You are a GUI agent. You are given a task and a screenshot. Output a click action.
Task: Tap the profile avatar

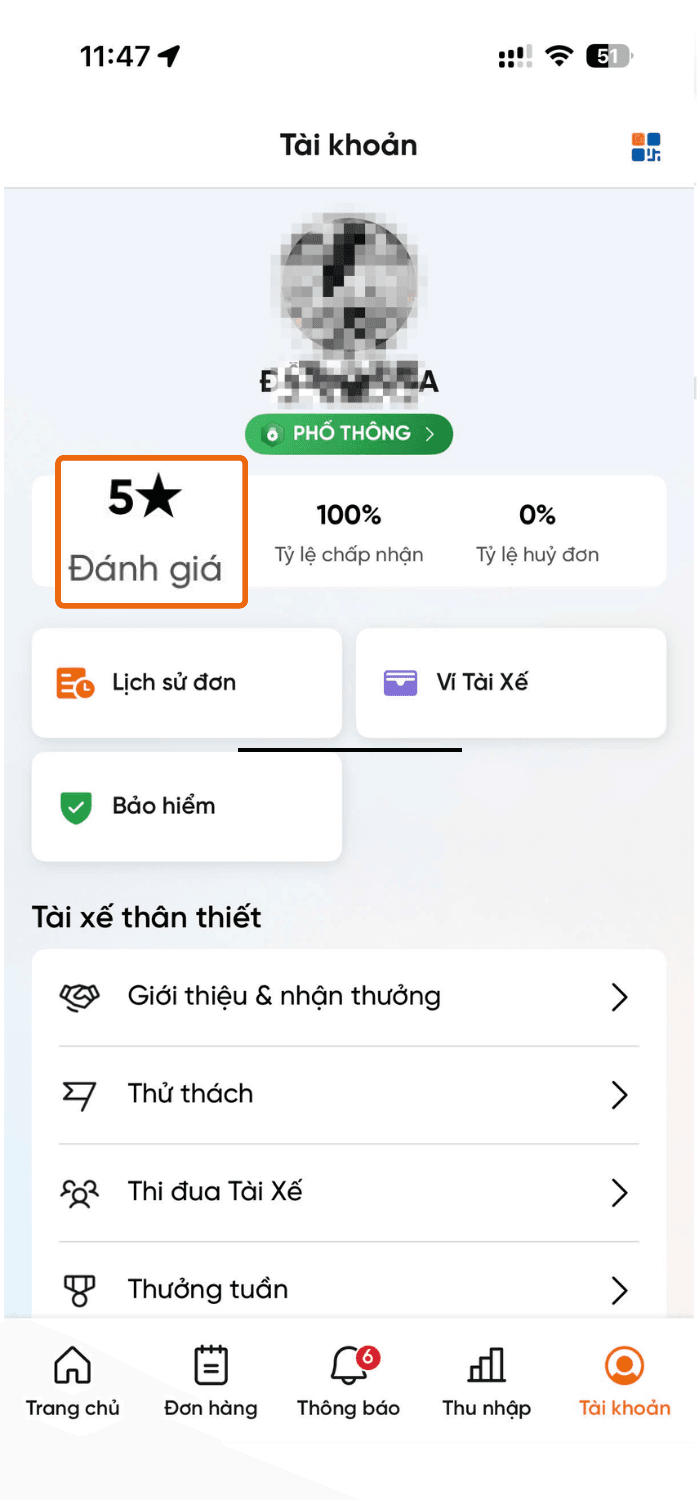click(348, 270)
